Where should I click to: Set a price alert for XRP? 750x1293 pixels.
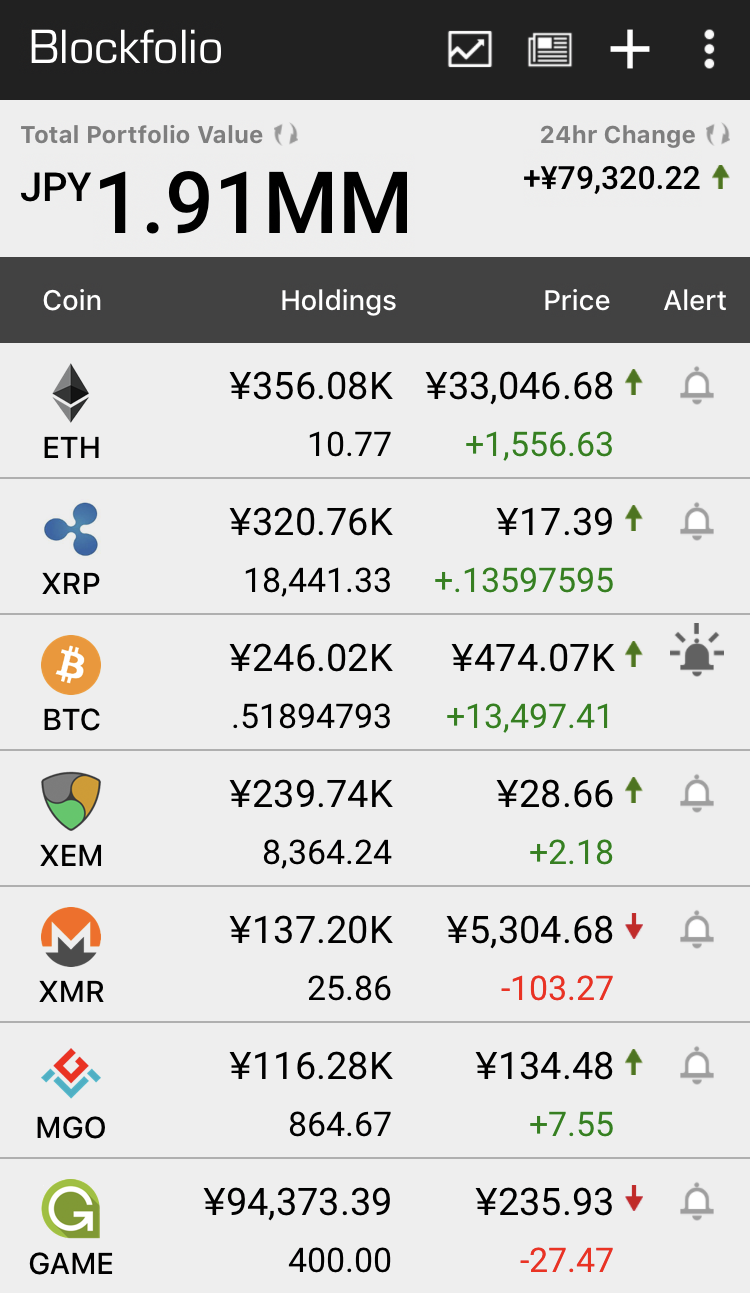click(x=697, y=522)
